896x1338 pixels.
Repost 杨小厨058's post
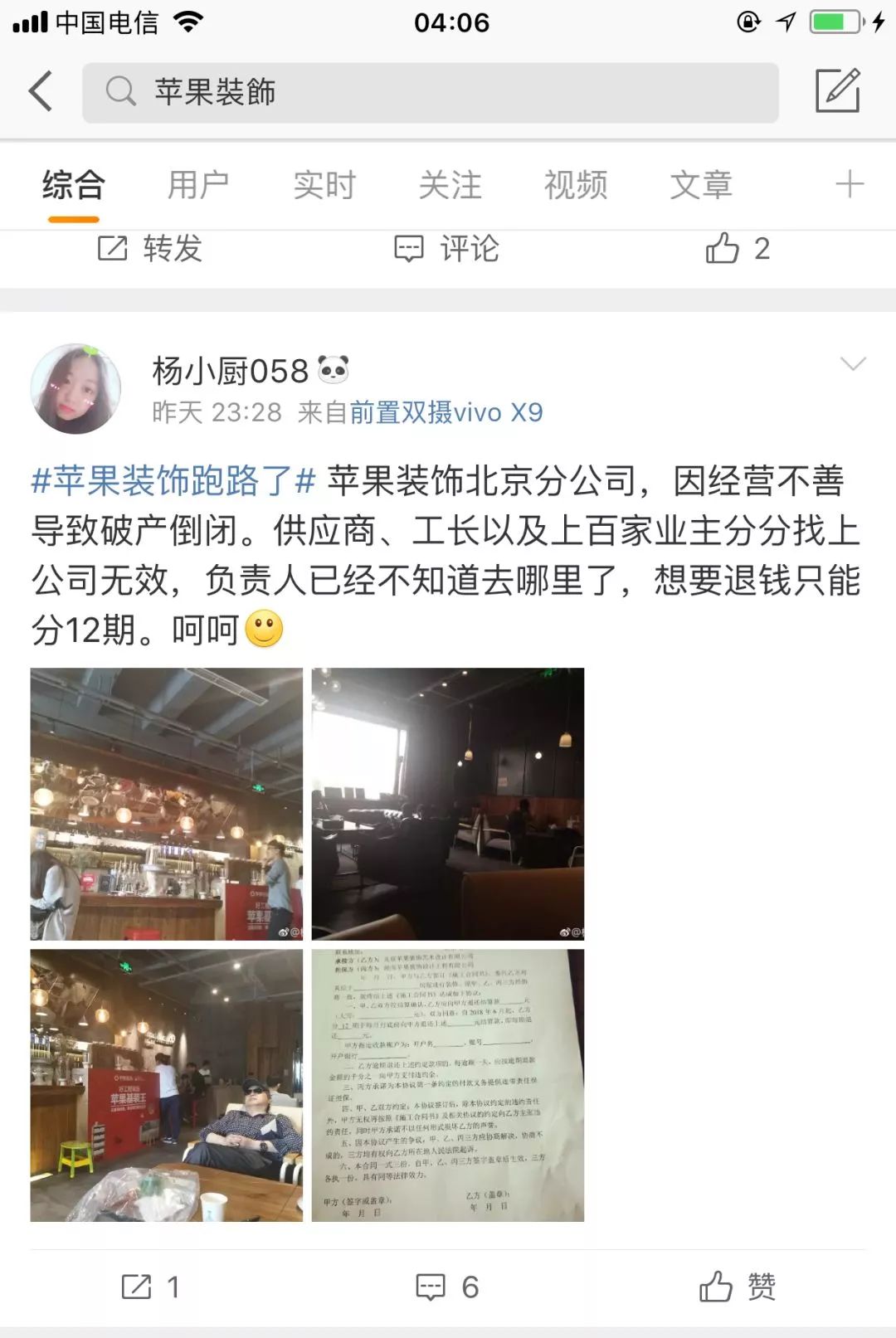pyautogui.click(x=150, y=1287)
